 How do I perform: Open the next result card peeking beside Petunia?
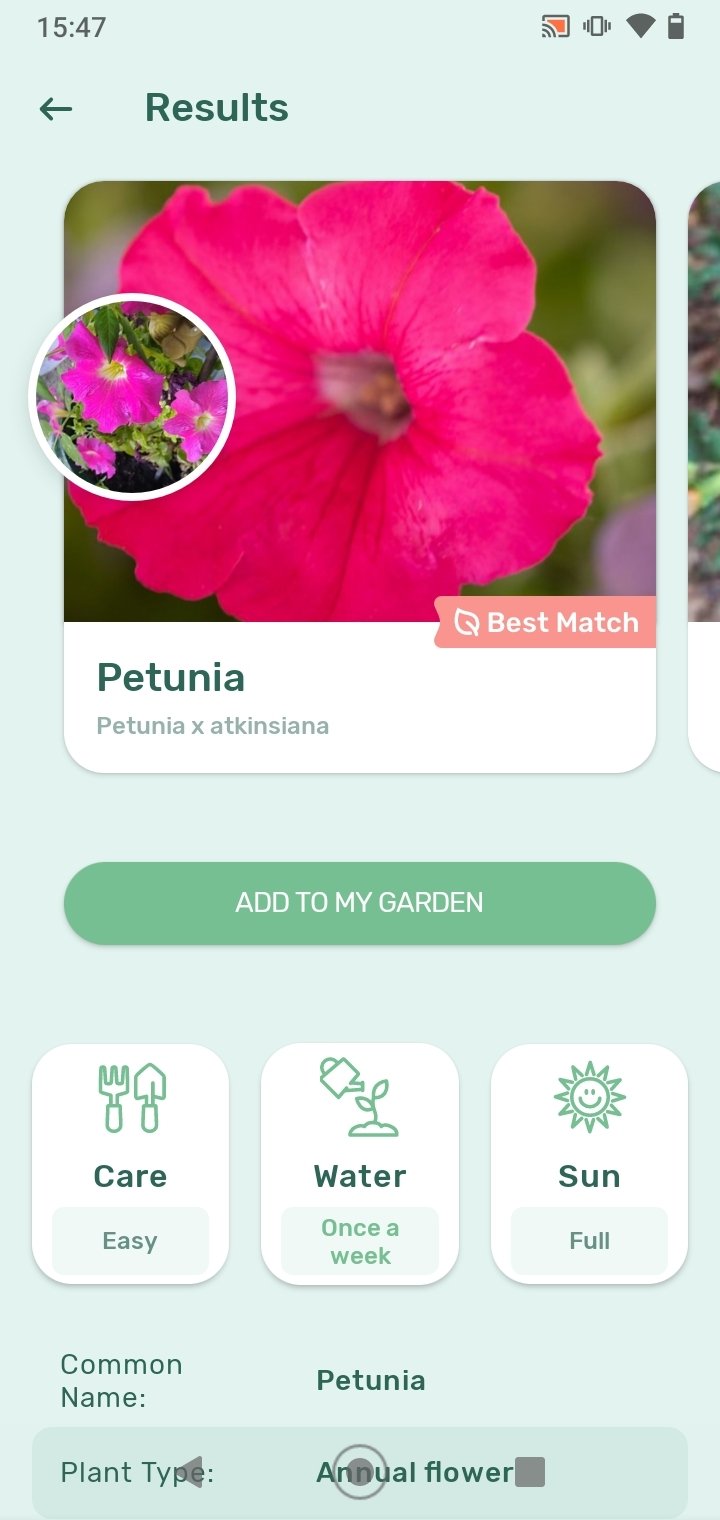(x=704, y=477)
